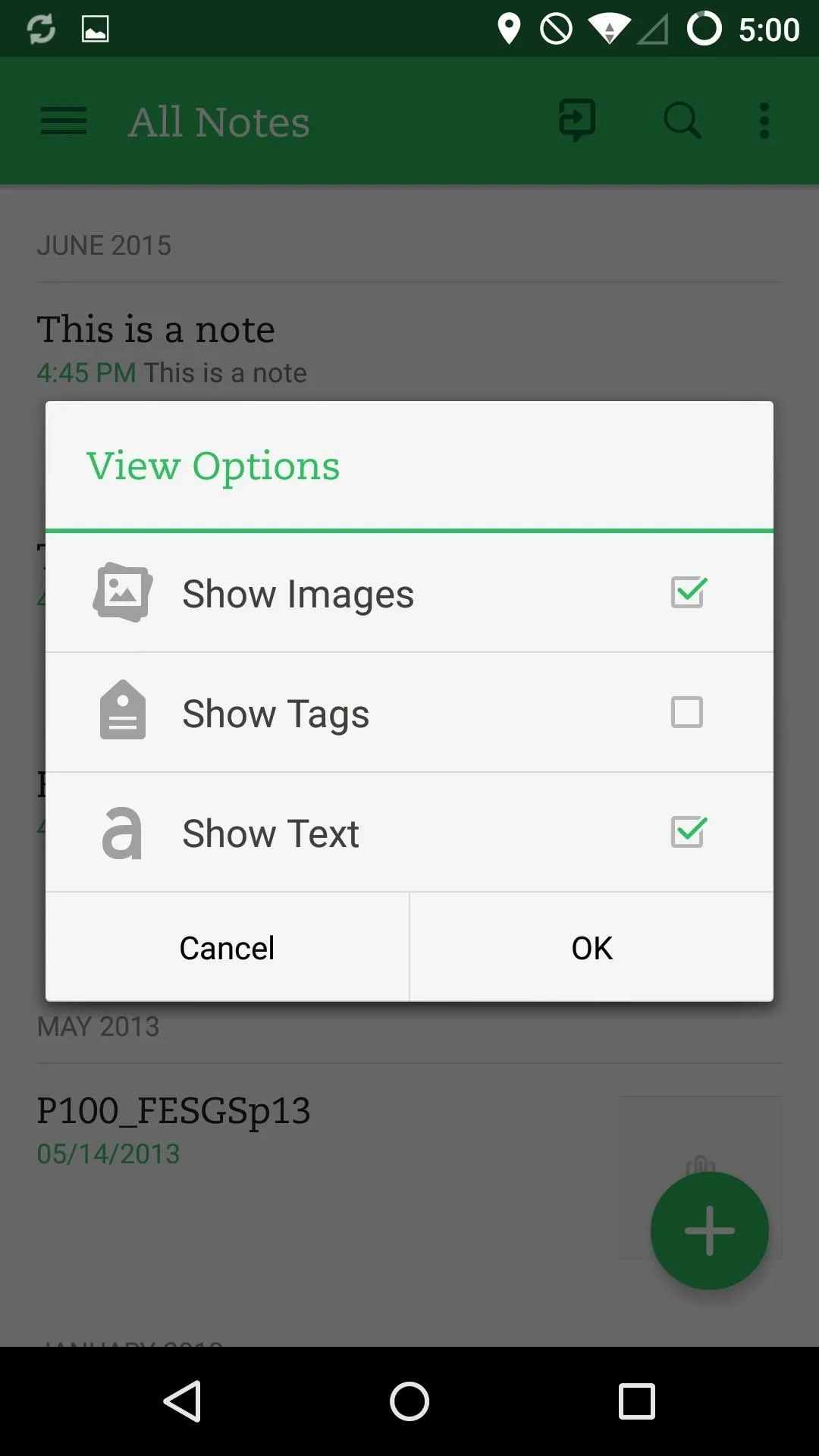Viewport: 819px width, 1456px height.
Task: Uncheck the Show Text checkbox
Action: coord(688,832)
